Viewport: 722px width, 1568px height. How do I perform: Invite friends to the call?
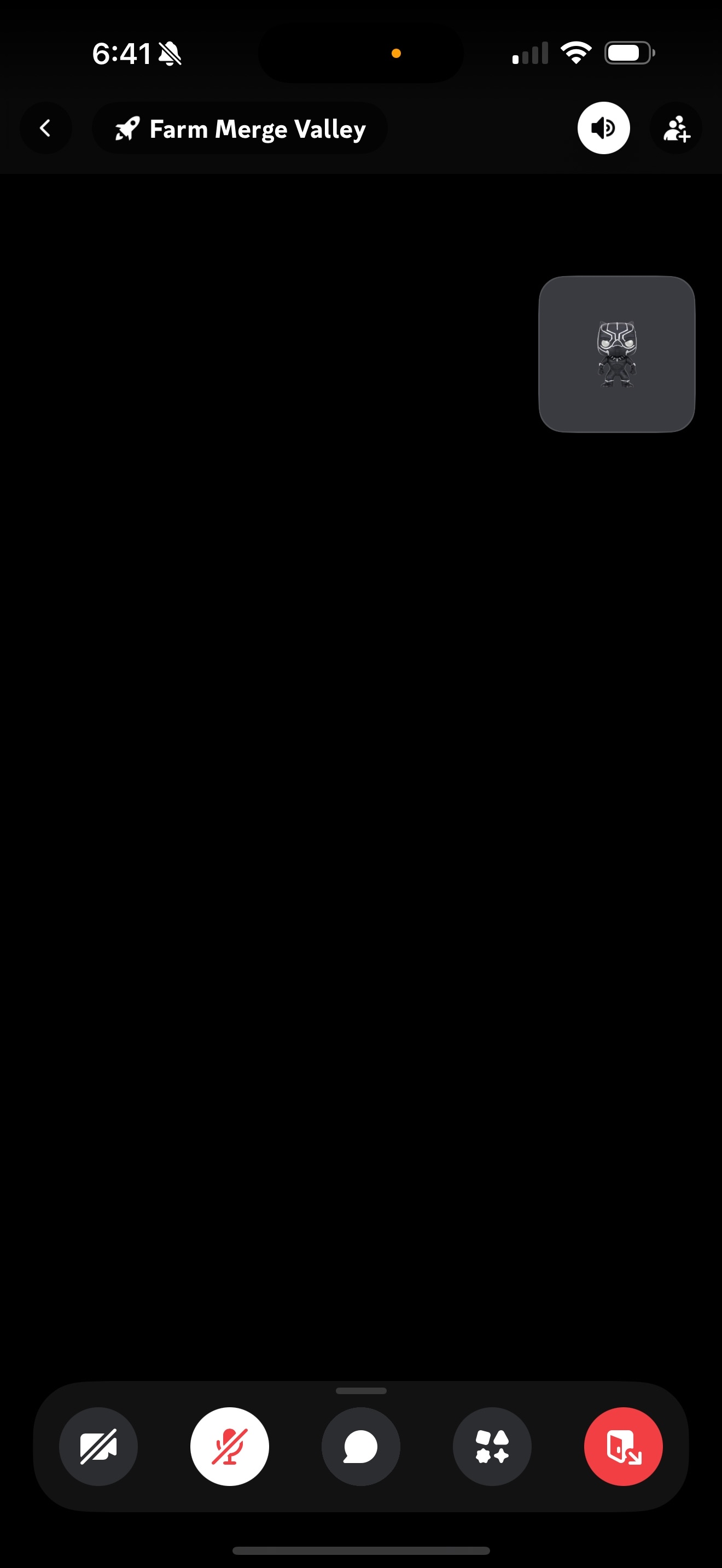(x=676, y=128)
